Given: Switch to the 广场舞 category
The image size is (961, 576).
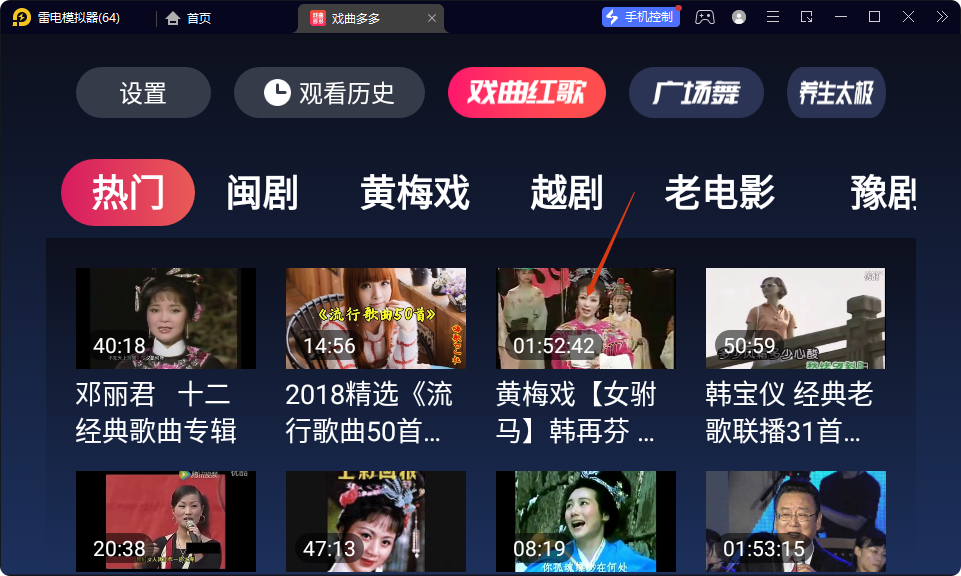Looking at the screenshot, I should (696, 93).
